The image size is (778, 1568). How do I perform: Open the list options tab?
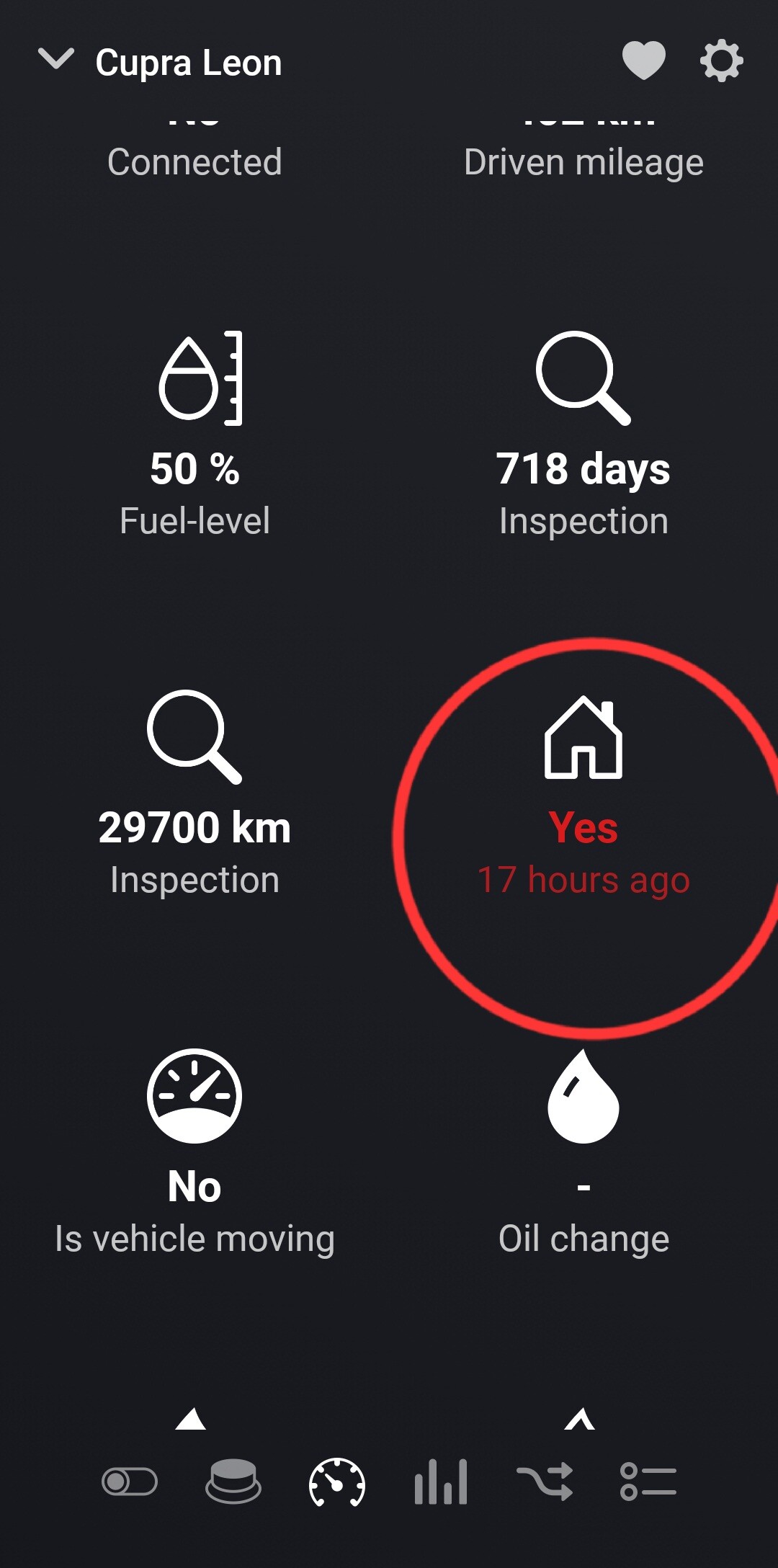[x=648, y=1482]
